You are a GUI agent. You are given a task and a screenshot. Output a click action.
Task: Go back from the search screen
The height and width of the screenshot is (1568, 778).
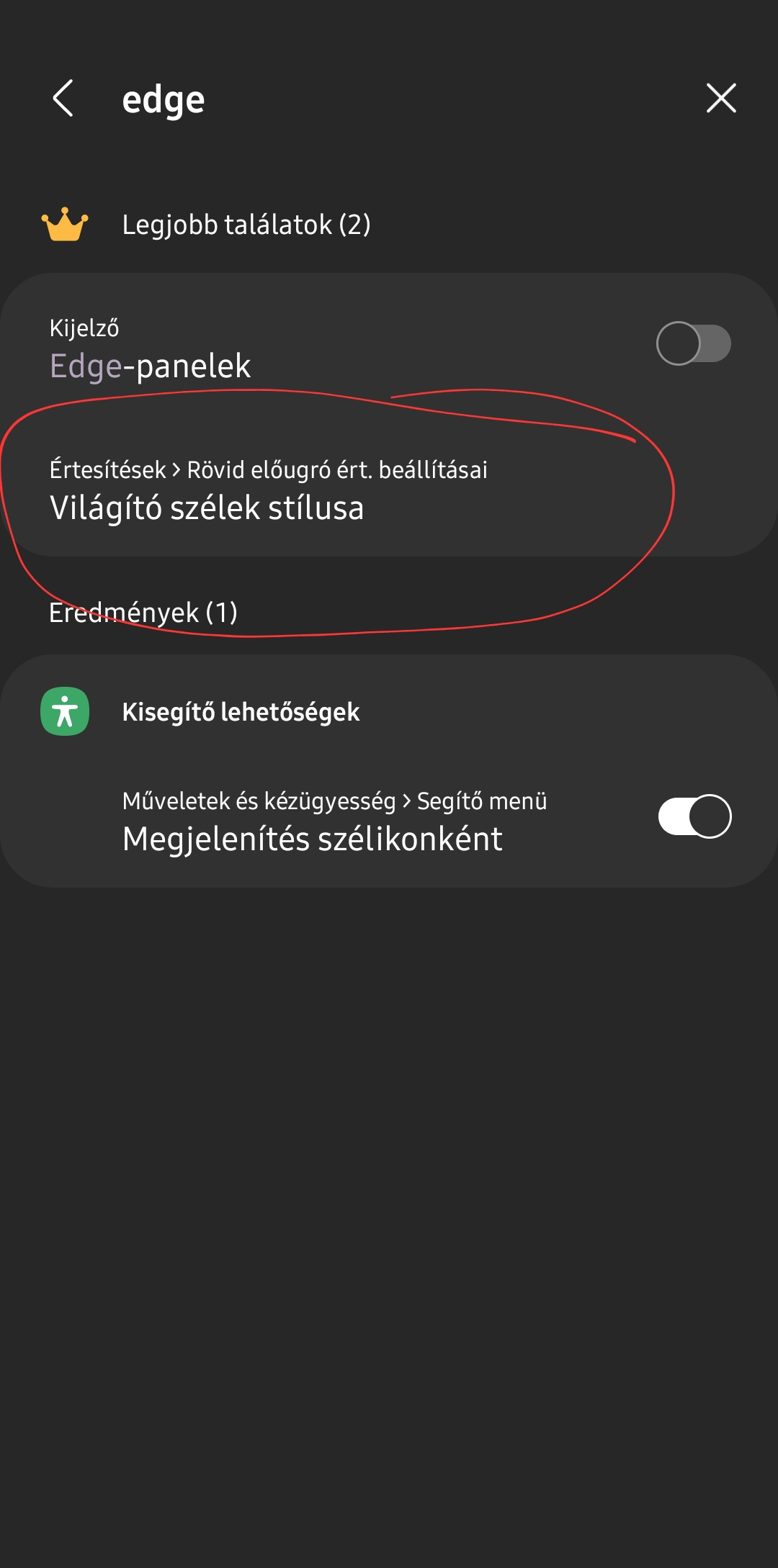tap(63, 98)
